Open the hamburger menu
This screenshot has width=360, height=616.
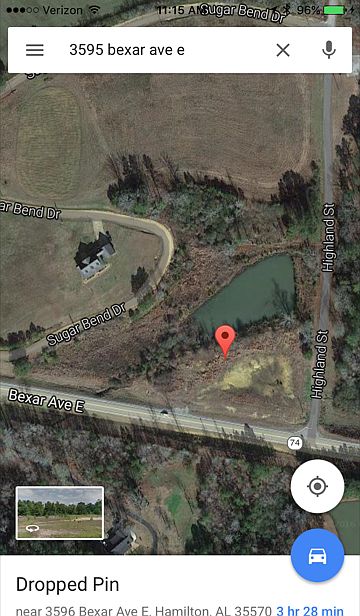pos(35,50)
